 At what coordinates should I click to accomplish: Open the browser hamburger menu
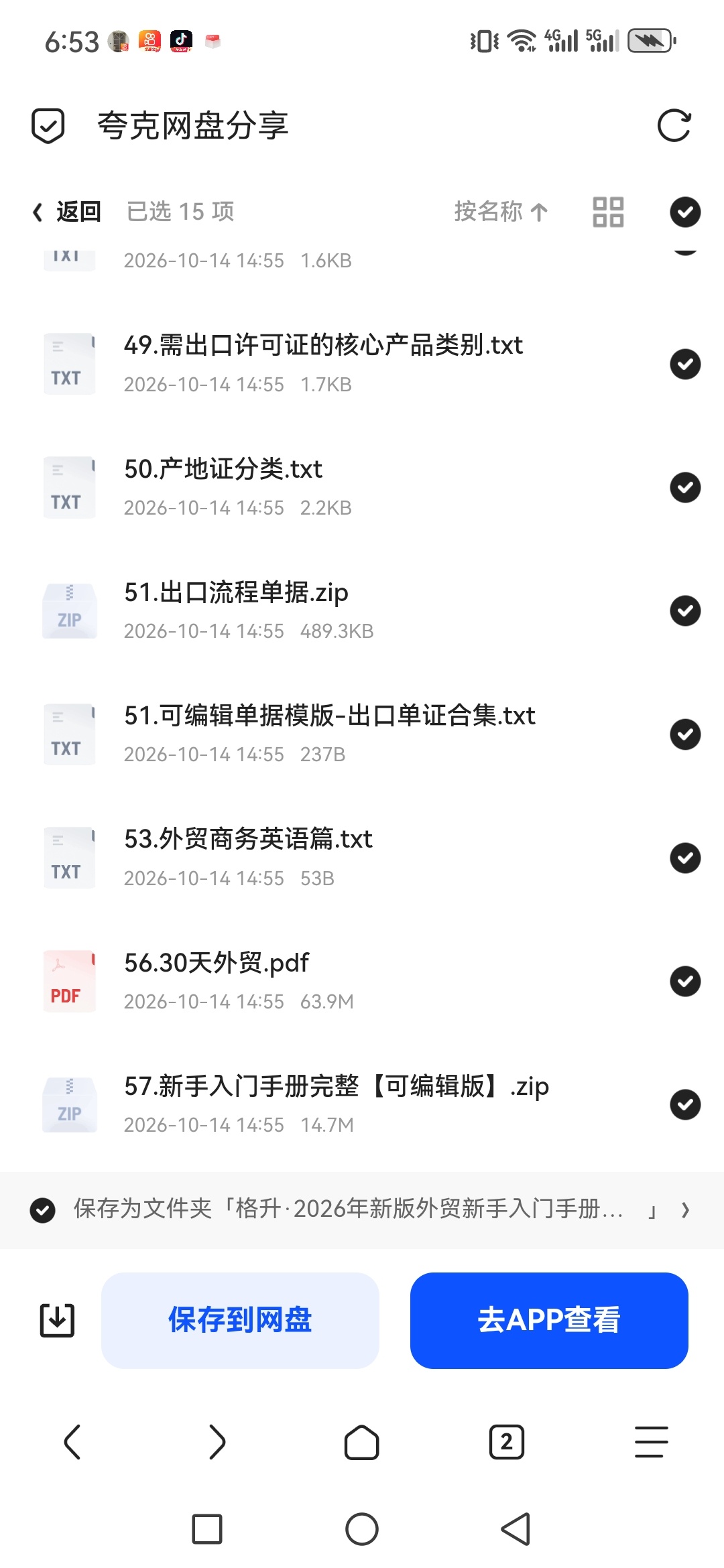tap(652, 1442)
